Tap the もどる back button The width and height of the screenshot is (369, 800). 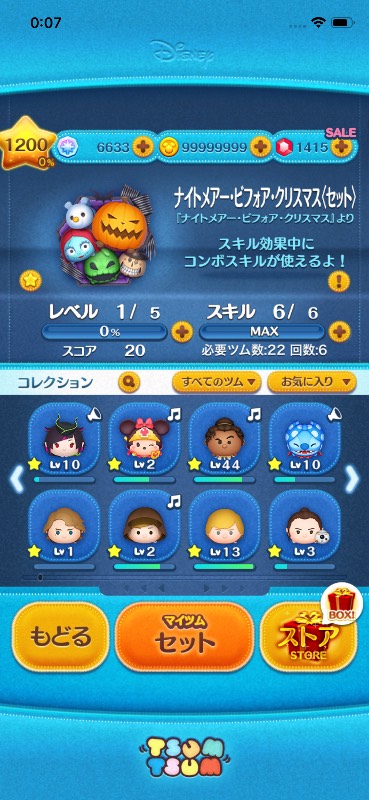[x=60, y=637]
